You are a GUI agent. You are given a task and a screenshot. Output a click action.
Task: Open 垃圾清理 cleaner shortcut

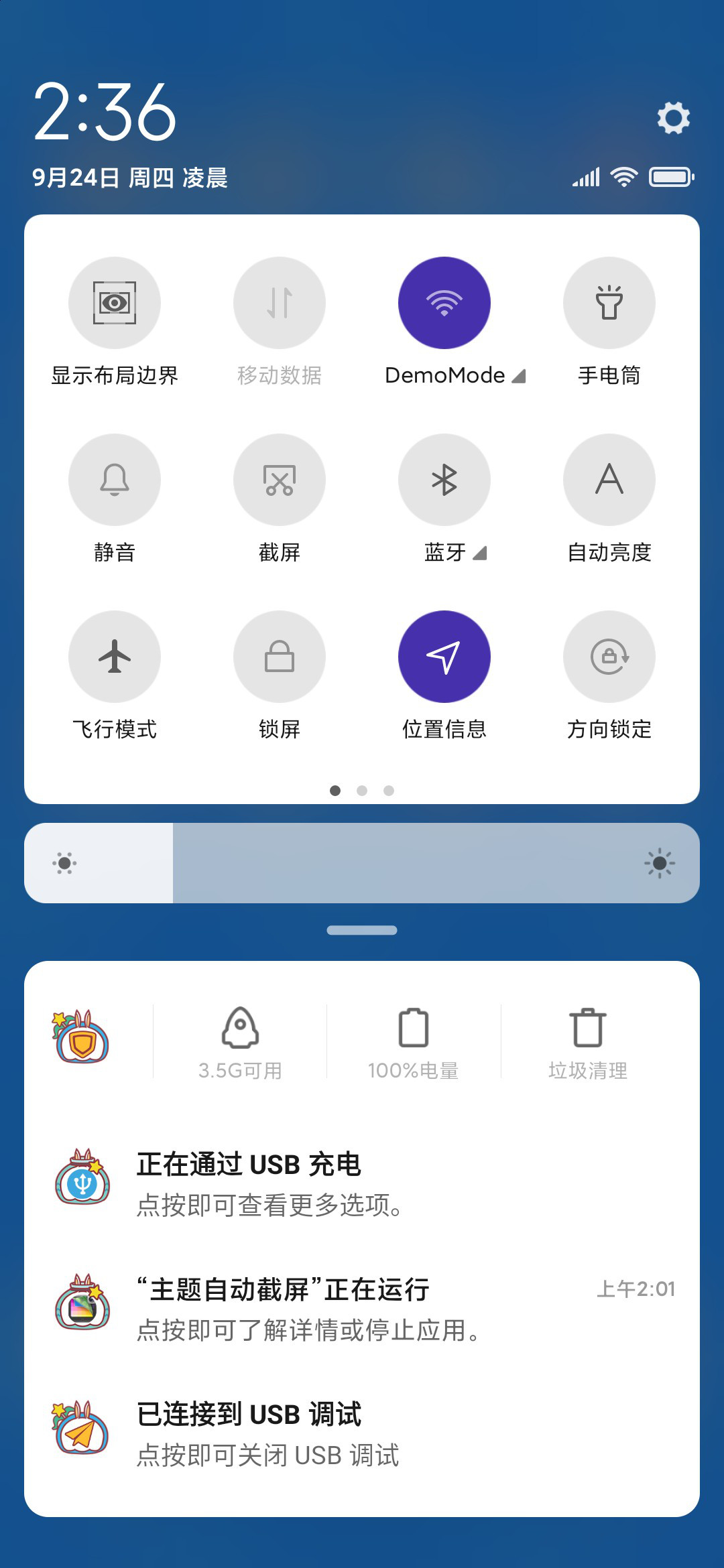pos(588,1043)
